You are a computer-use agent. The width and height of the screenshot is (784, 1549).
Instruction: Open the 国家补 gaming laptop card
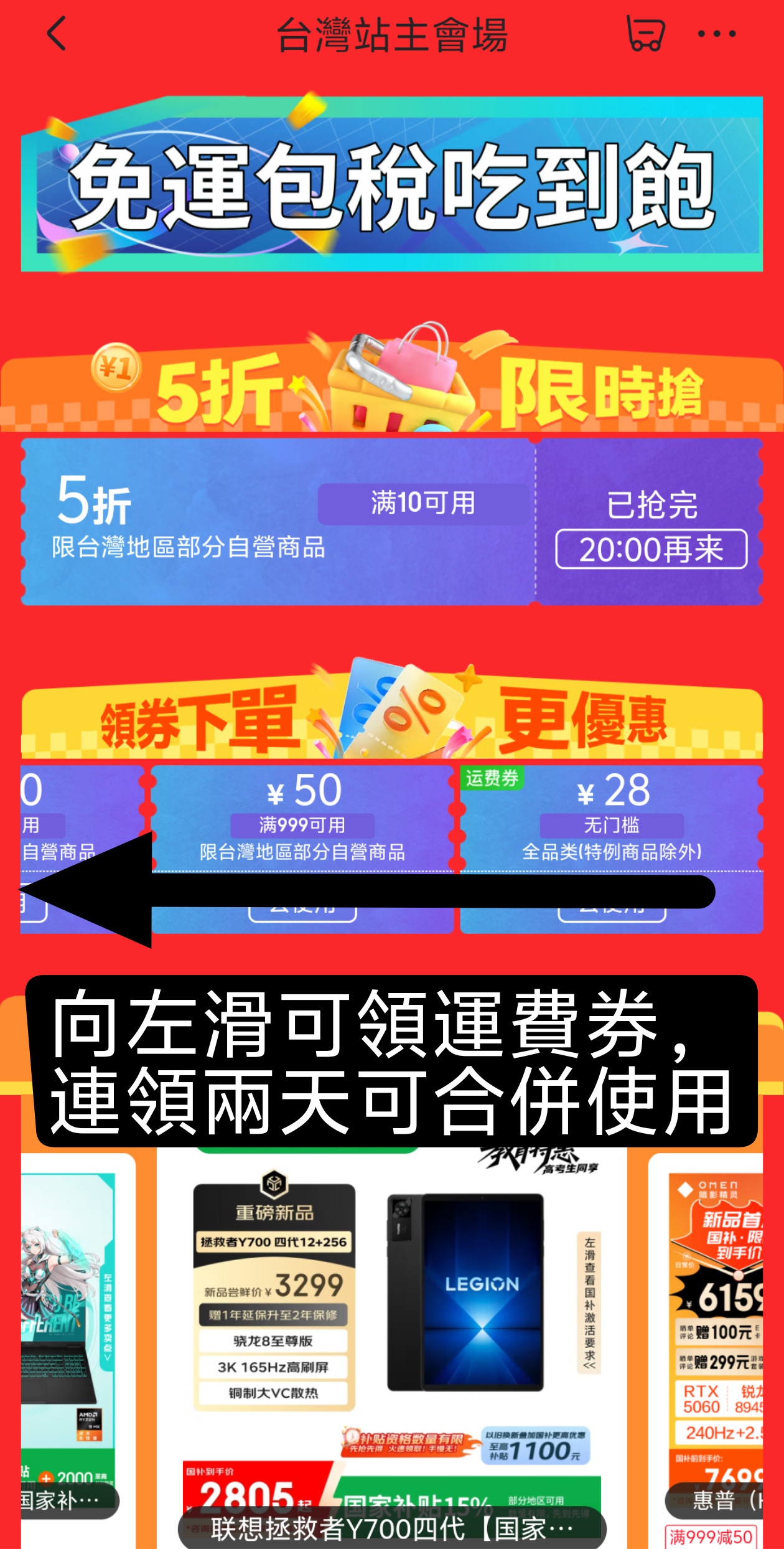tap(68, 1339)
